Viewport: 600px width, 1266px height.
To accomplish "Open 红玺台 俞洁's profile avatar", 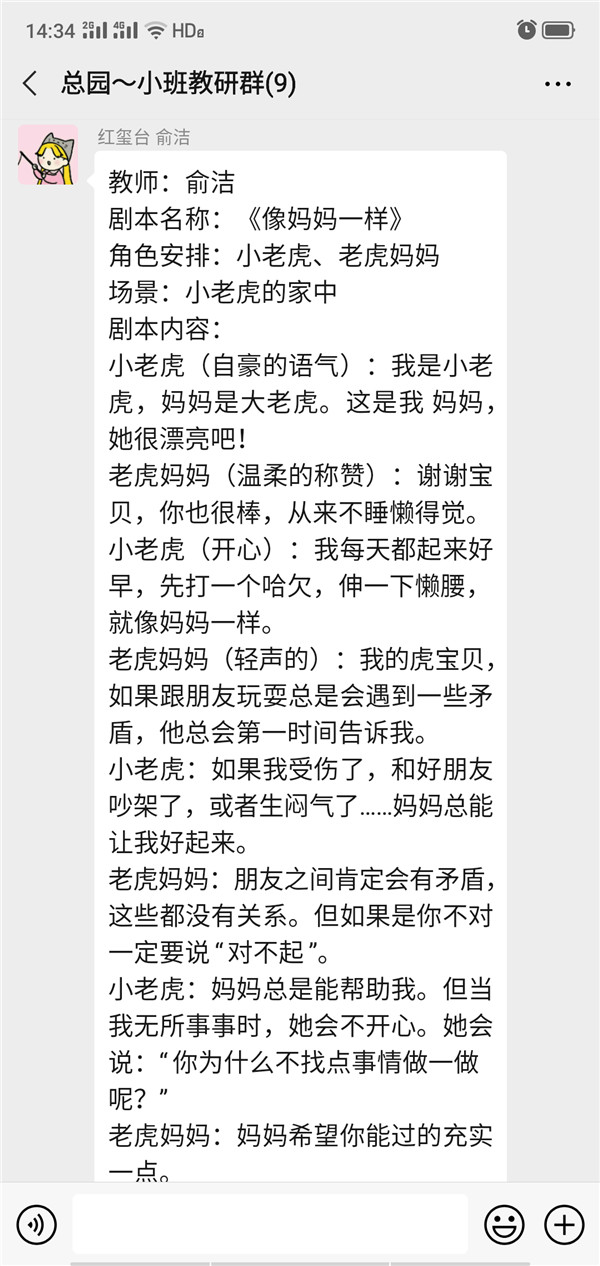I will point(48,155).
